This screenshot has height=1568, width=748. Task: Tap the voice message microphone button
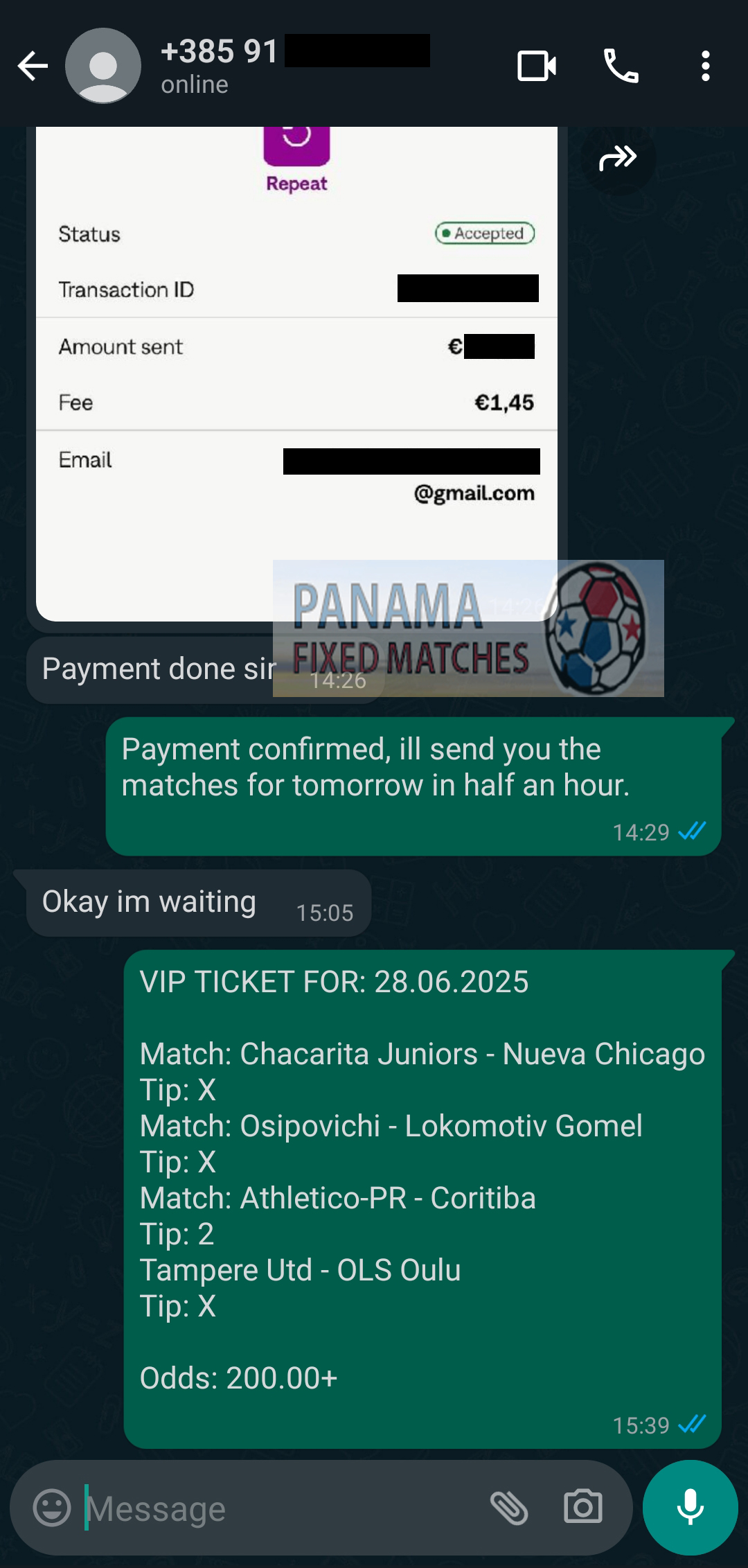coord(690,1508)
